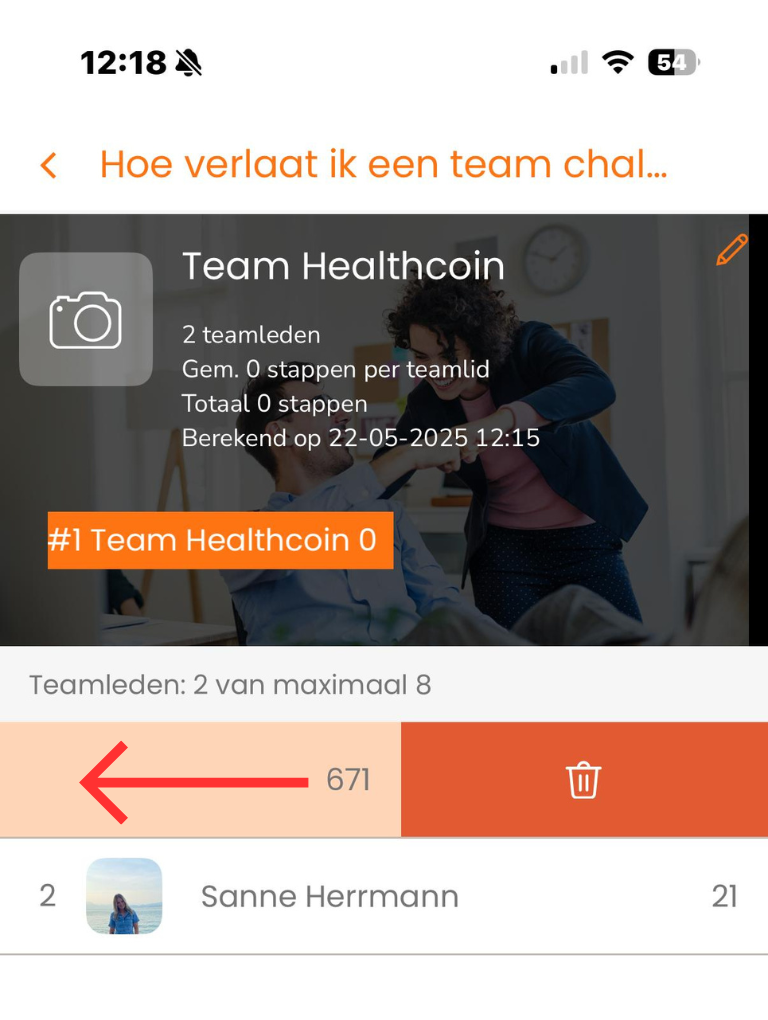Image resolution: width=768 pixels, height=1020 pixels.
Task: Edit team with the pencil icon
Action: point(731,250)
